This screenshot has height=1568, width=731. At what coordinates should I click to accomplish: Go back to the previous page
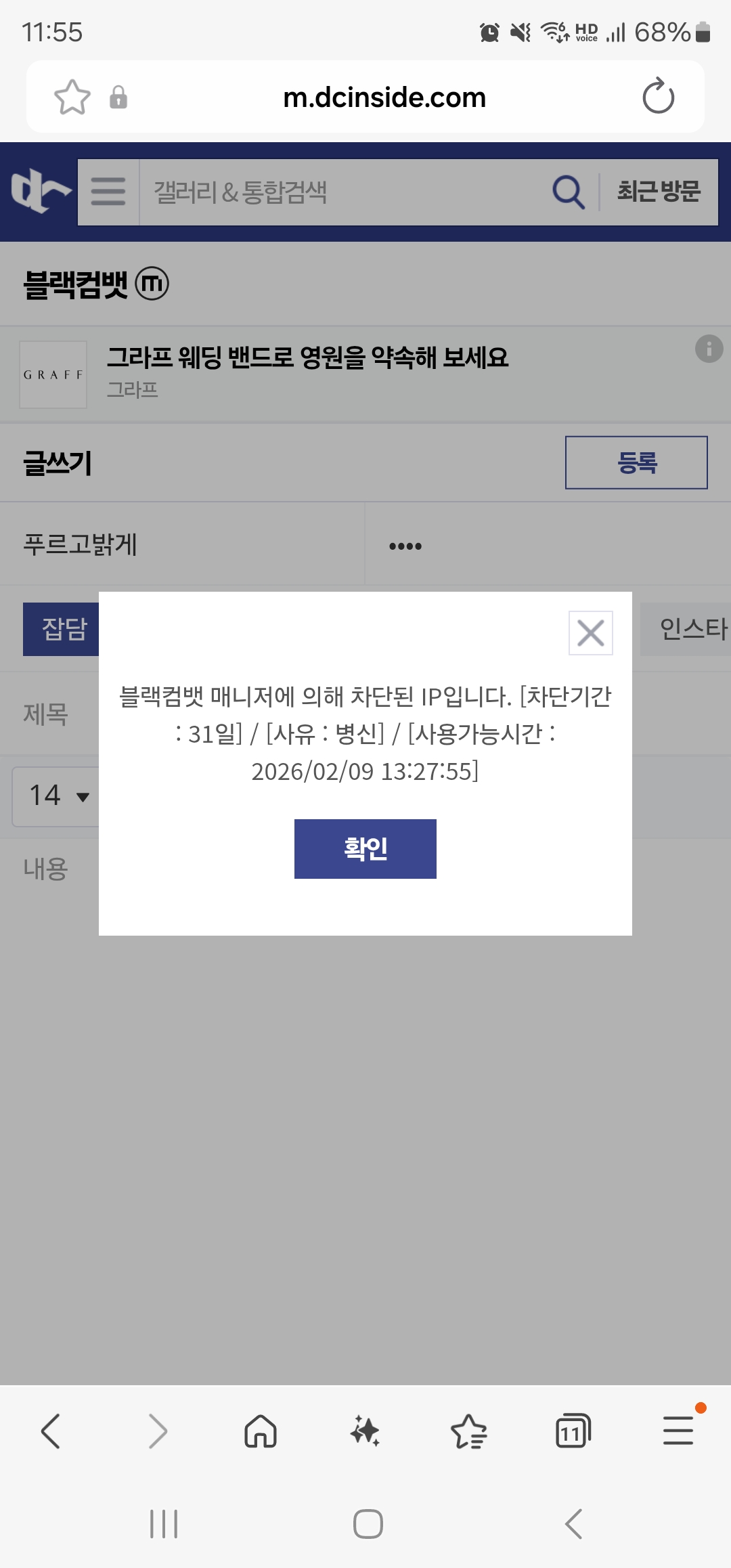coord(51,1432)
